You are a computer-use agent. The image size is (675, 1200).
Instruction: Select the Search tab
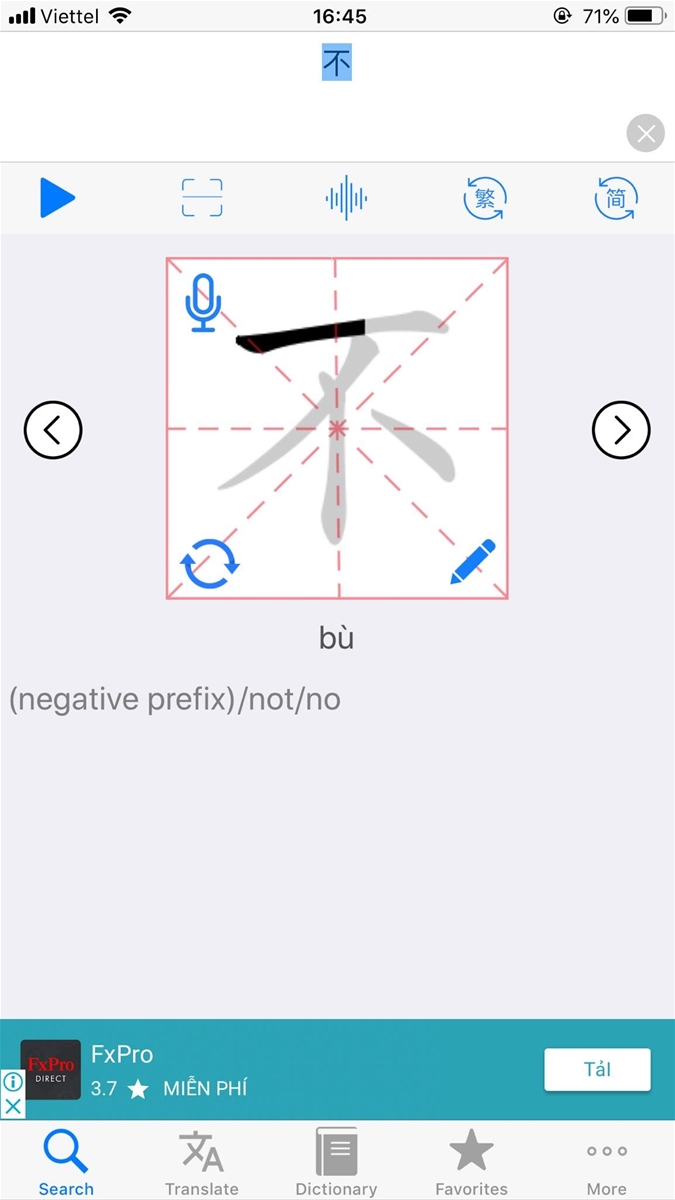click(66, 1163)
